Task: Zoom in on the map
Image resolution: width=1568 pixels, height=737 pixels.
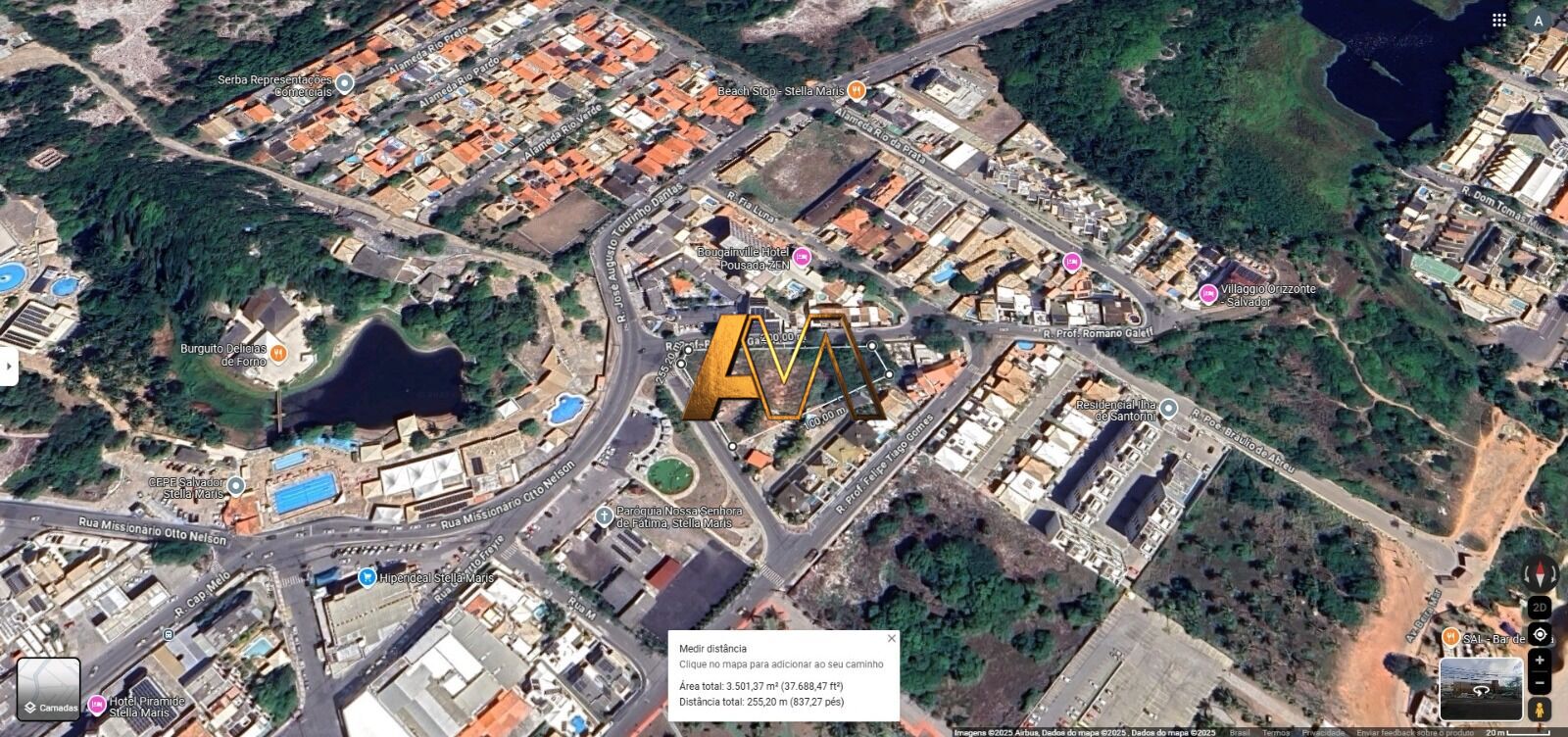Action: pyautogui.click(x=1540, y=662)
